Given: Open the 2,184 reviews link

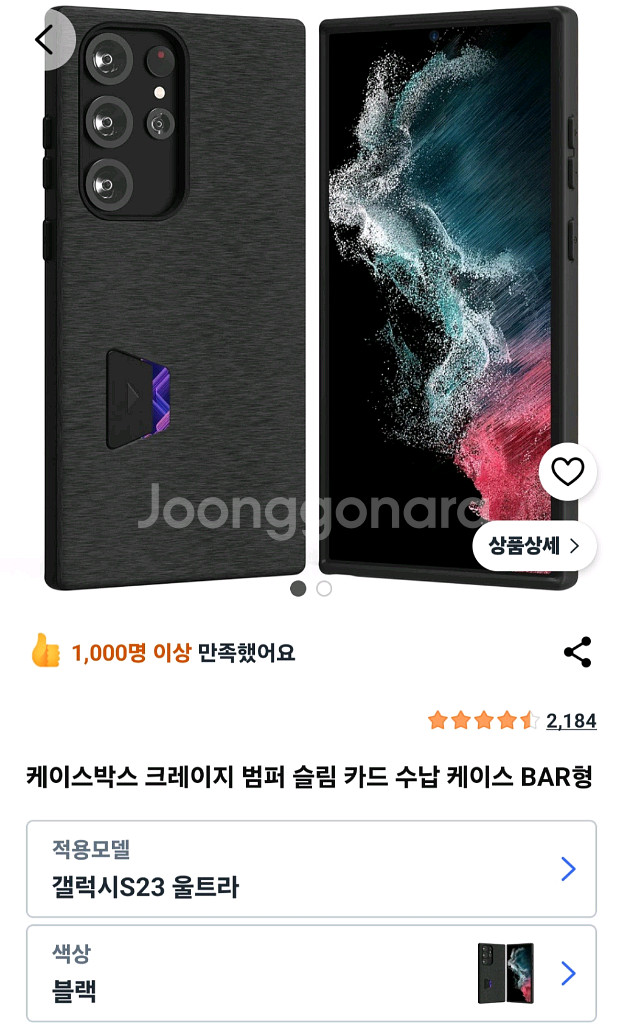Looking at the screenshot, I should [571, 721].
